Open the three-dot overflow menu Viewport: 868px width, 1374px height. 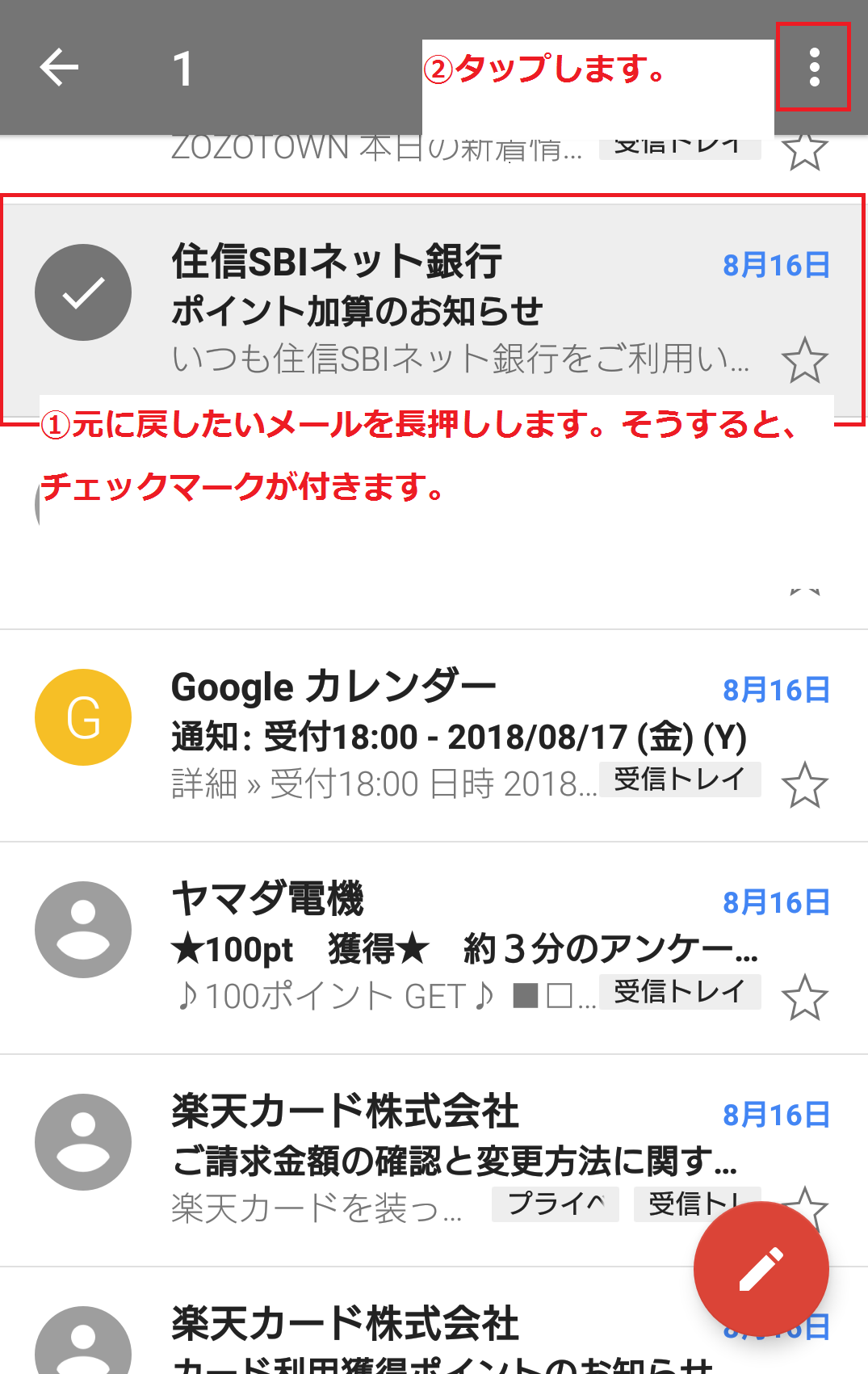pos(814,67)
